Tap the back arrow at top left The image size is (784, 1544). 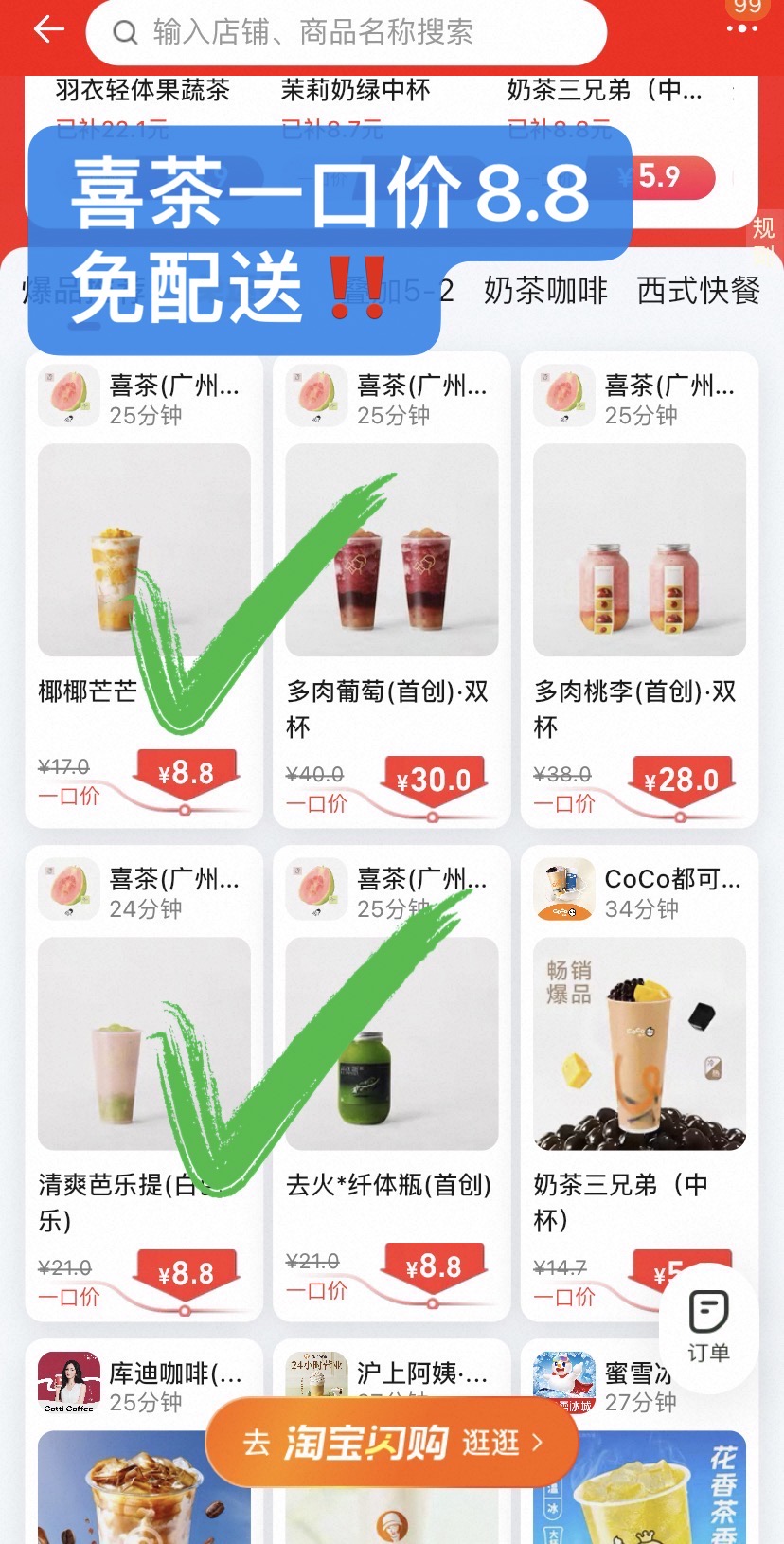(x=47, y=29)
